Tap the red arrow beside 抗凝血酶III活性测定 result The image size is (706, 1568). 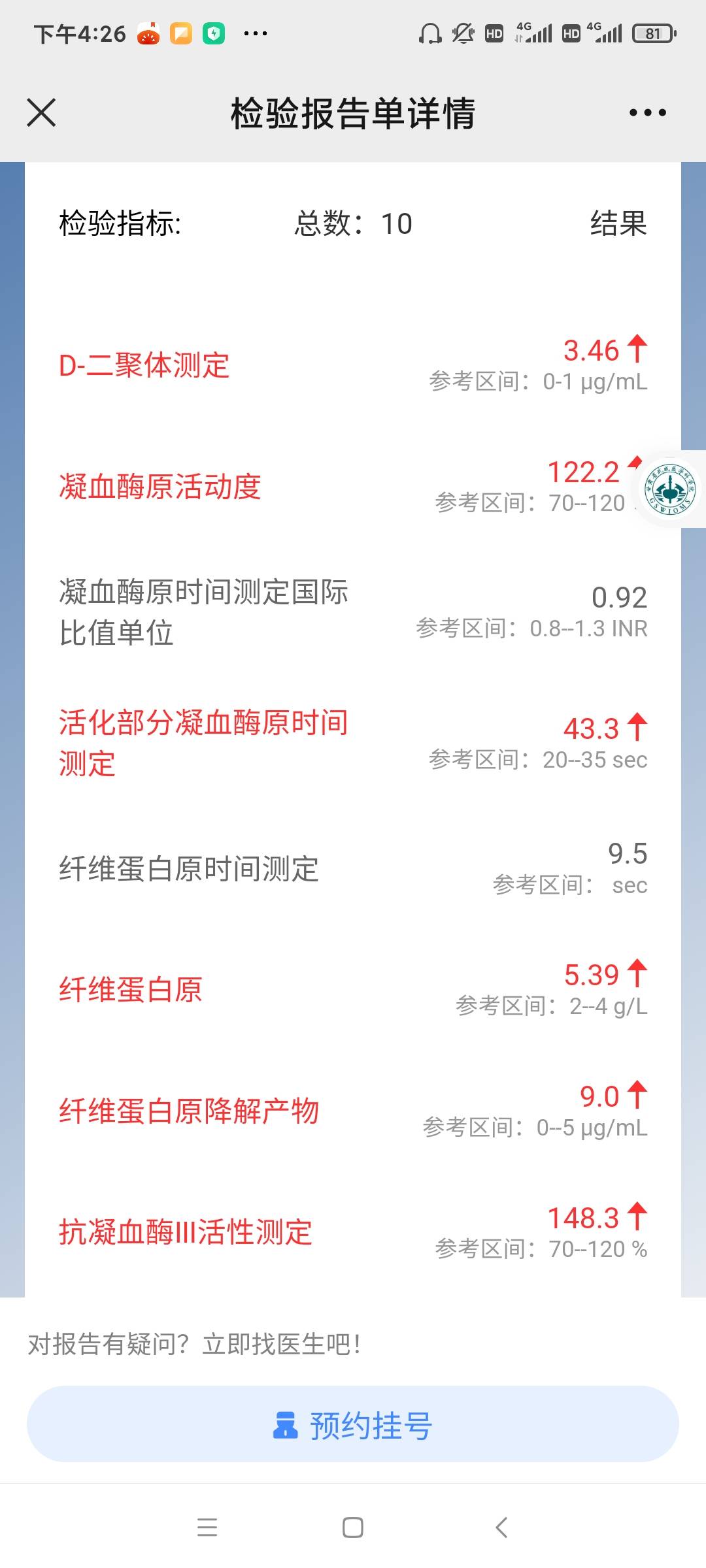coord(637,1217)
